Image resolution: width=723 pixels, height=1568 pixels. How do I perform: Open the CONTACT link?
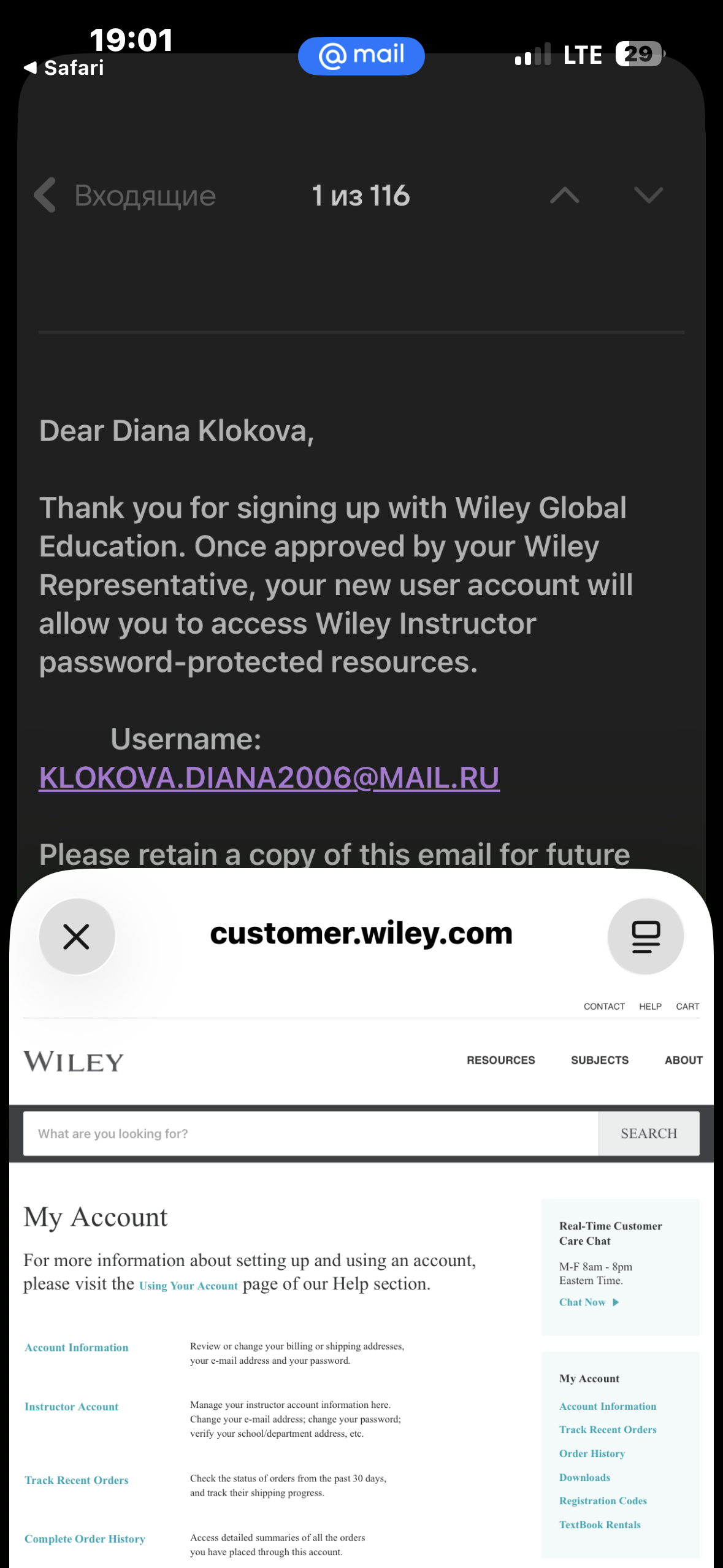(603, 1007)
